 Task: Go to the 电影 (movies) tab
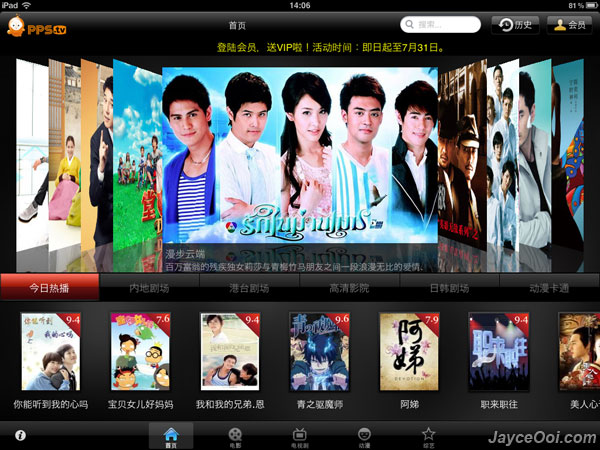click(x=234, y=436)
